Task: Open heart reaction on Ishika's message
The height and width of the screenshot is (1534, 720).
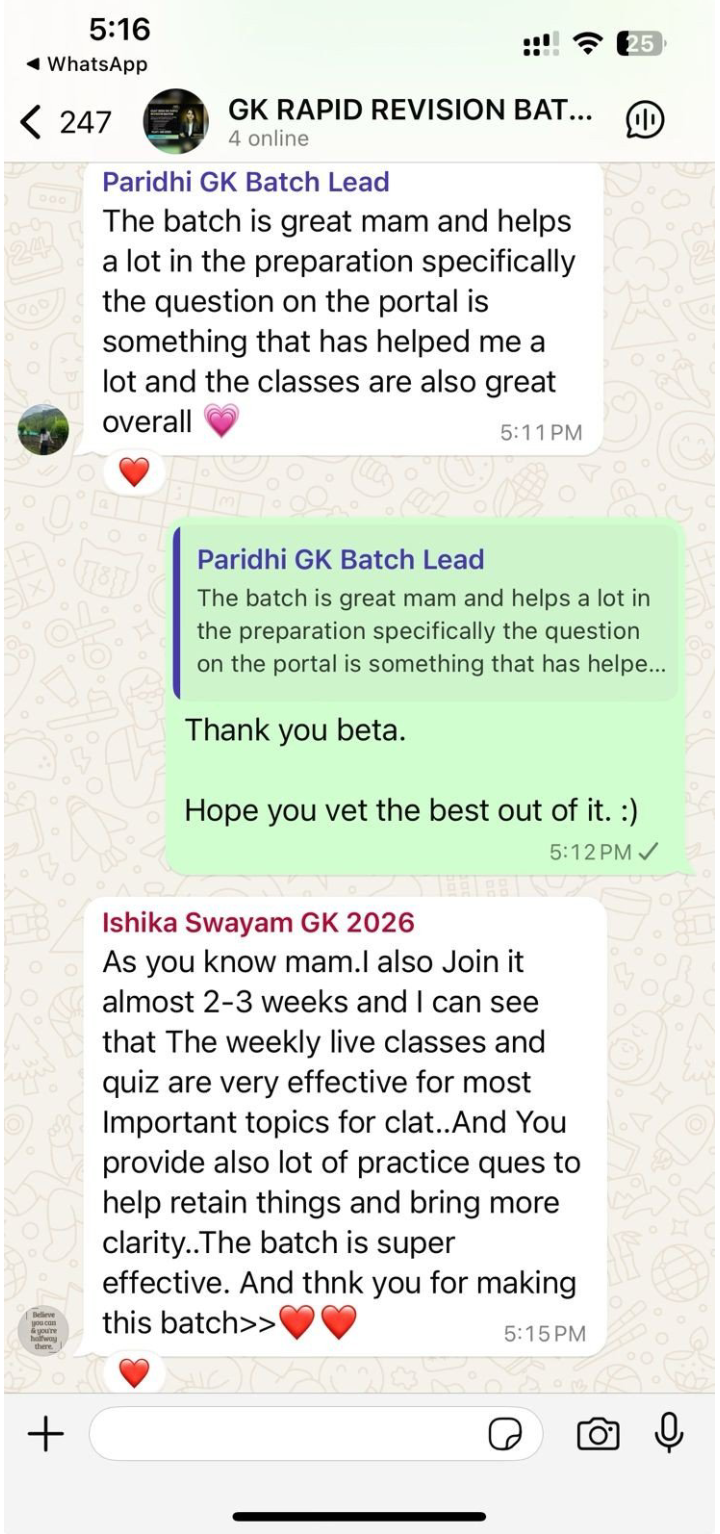Action: (x=134, y=1372)
